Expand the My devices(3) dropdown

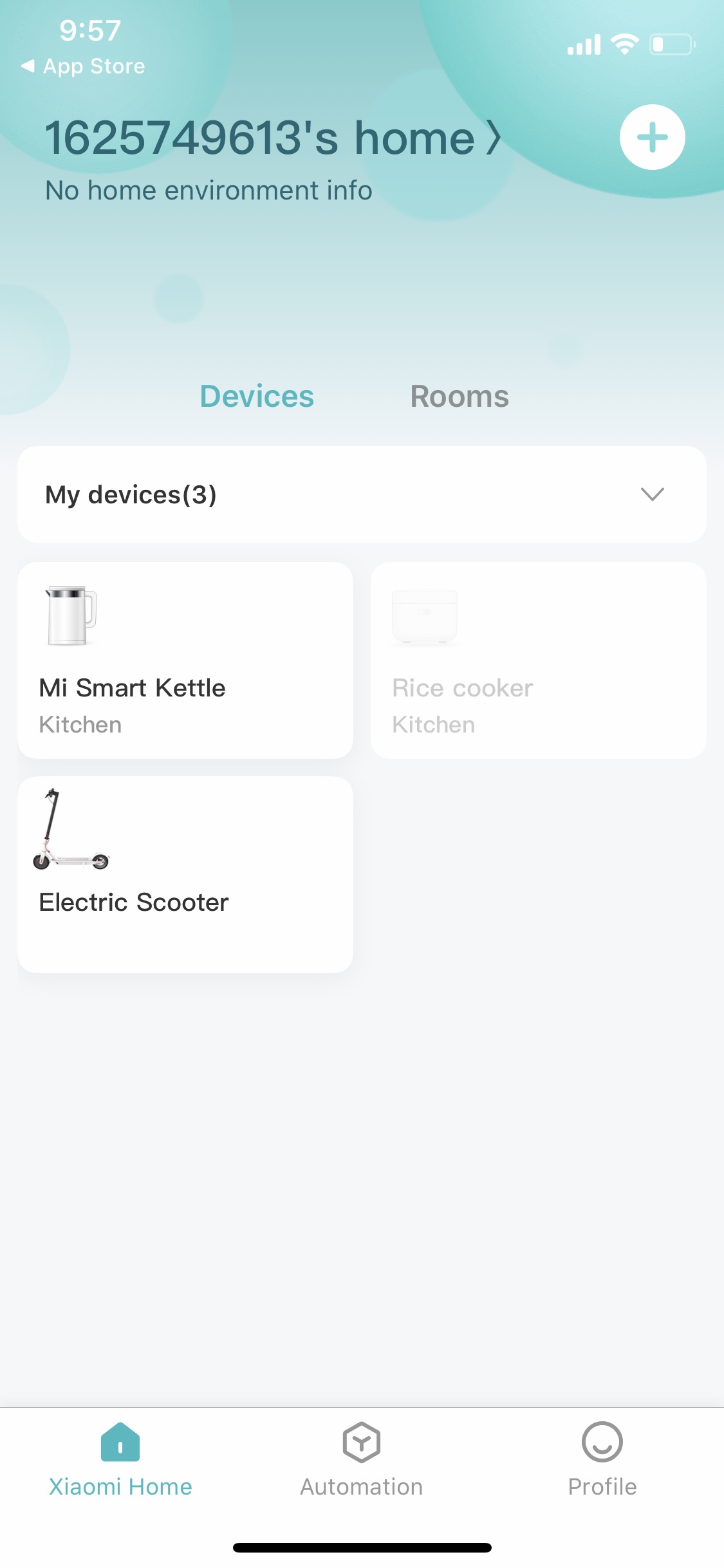click(652, 494)
